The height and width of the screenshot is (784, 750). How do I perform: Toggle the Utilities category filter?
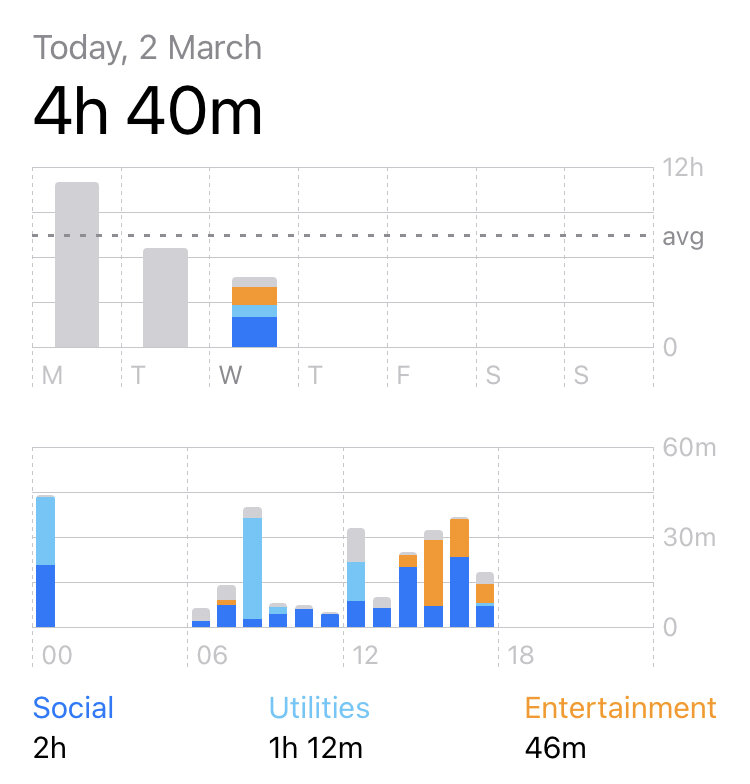coord(319,708)
